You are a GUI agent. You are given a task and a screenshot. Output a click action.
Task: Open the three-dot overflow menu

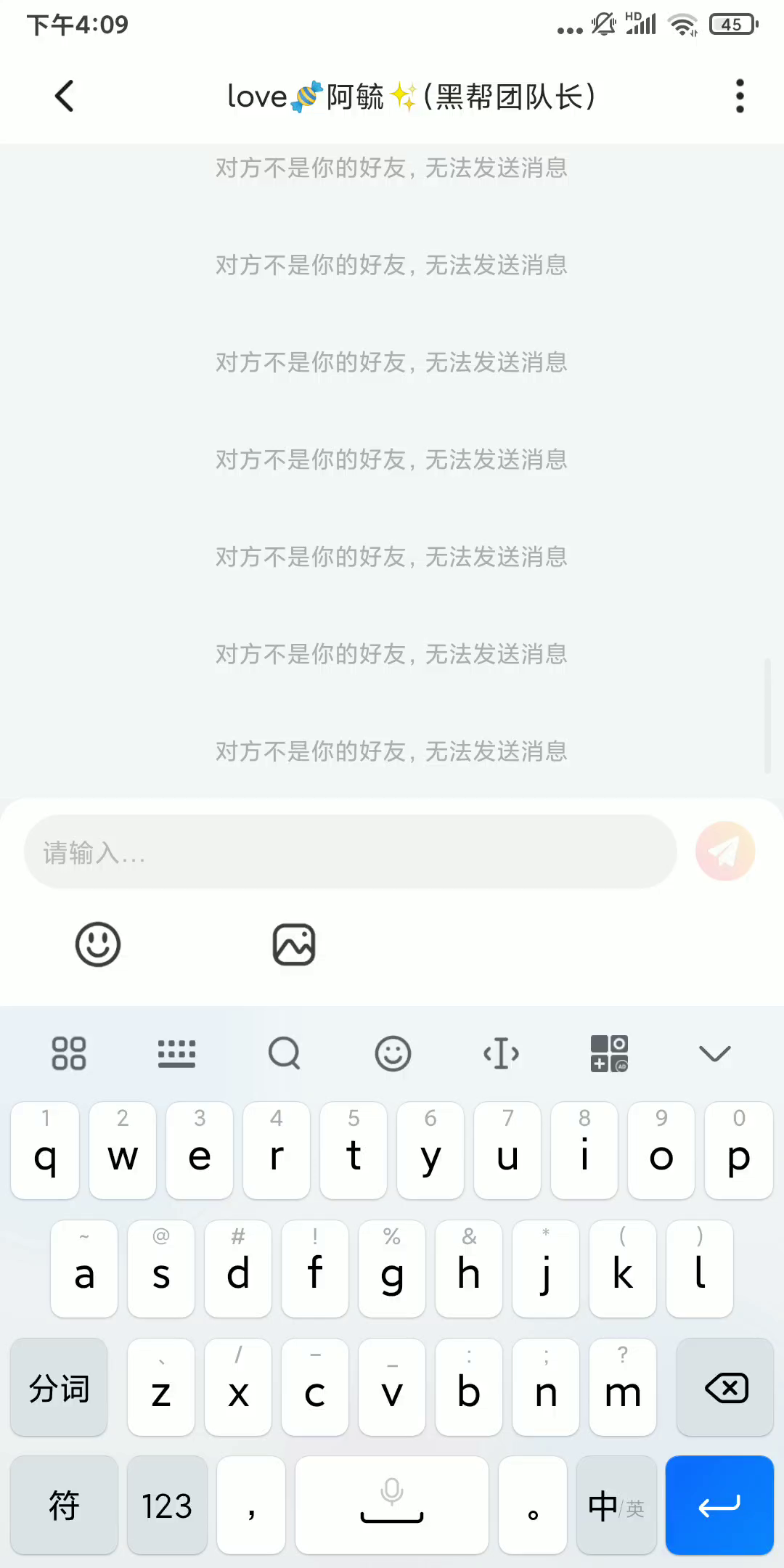740,96
